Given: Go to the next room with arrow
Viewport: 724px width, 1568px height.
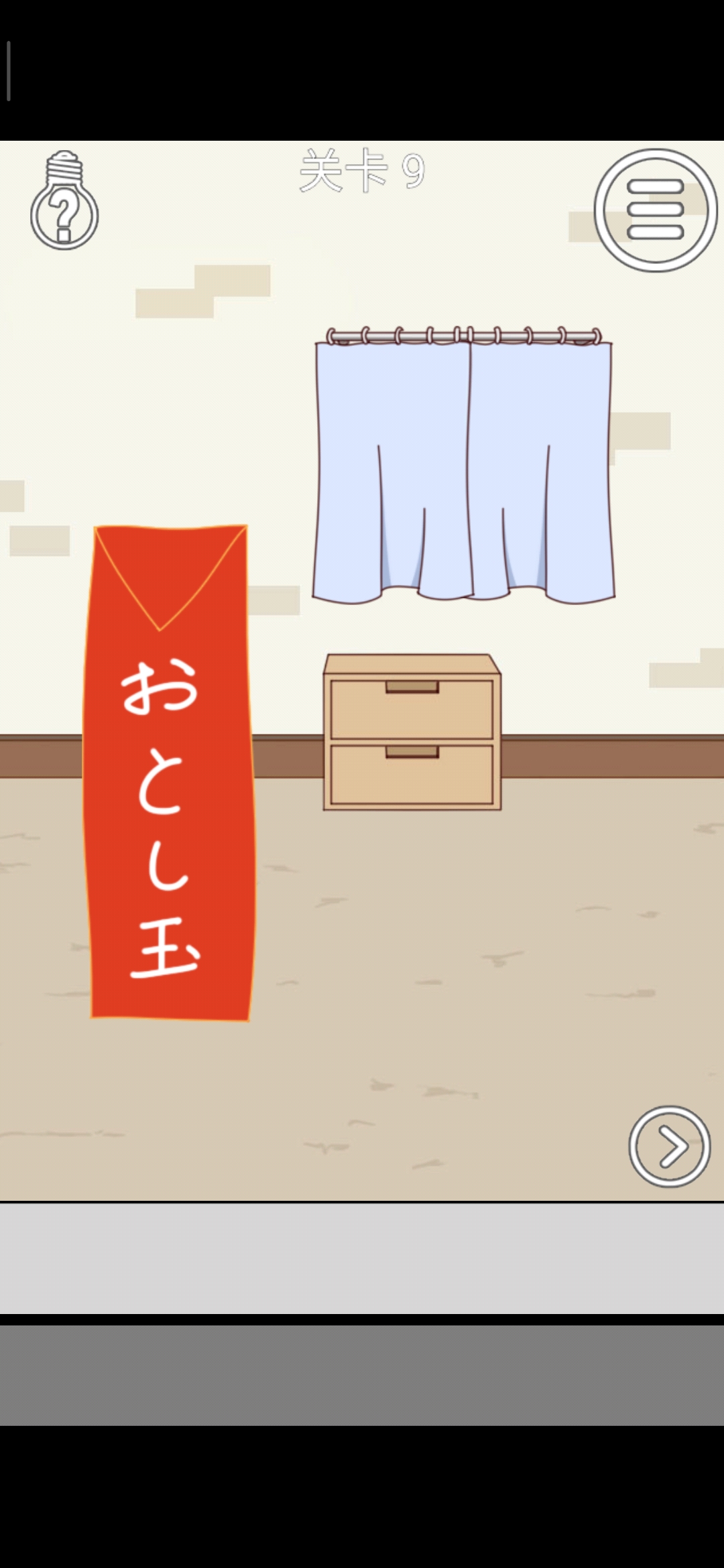Looking at the screenshot, I should coord(669,1147).
